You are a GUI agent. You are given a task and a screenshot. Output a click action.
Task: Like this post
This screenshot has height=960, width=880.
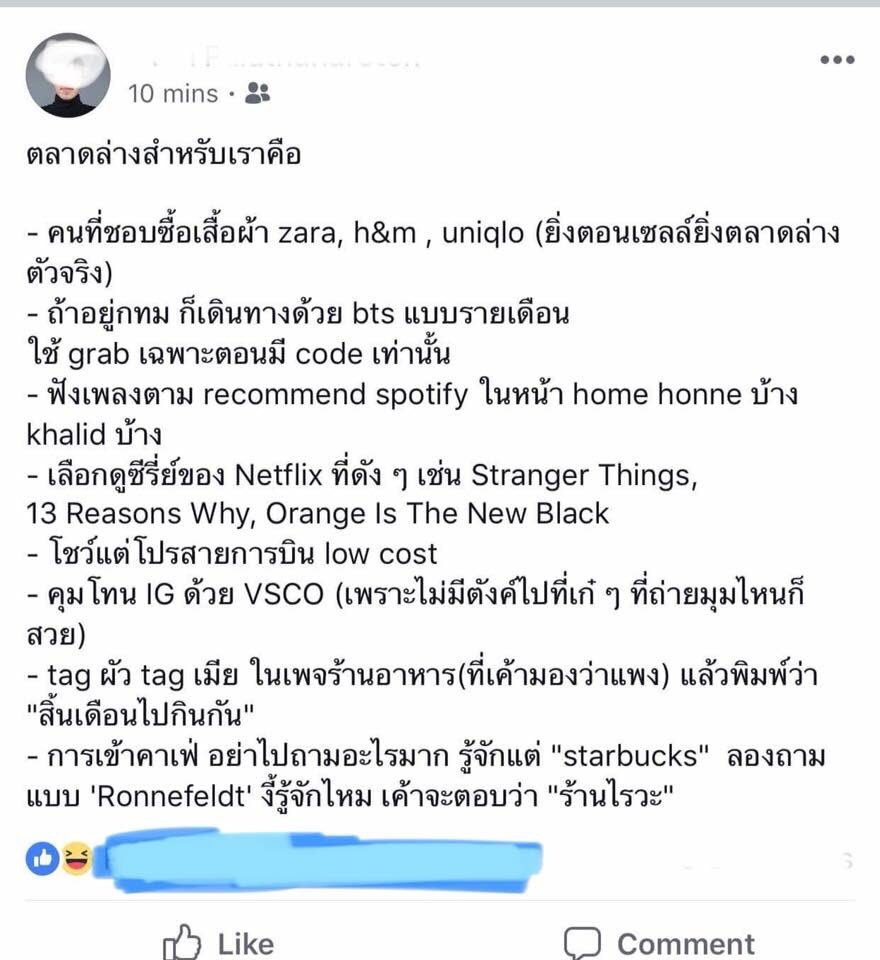[x=218, y=943]
